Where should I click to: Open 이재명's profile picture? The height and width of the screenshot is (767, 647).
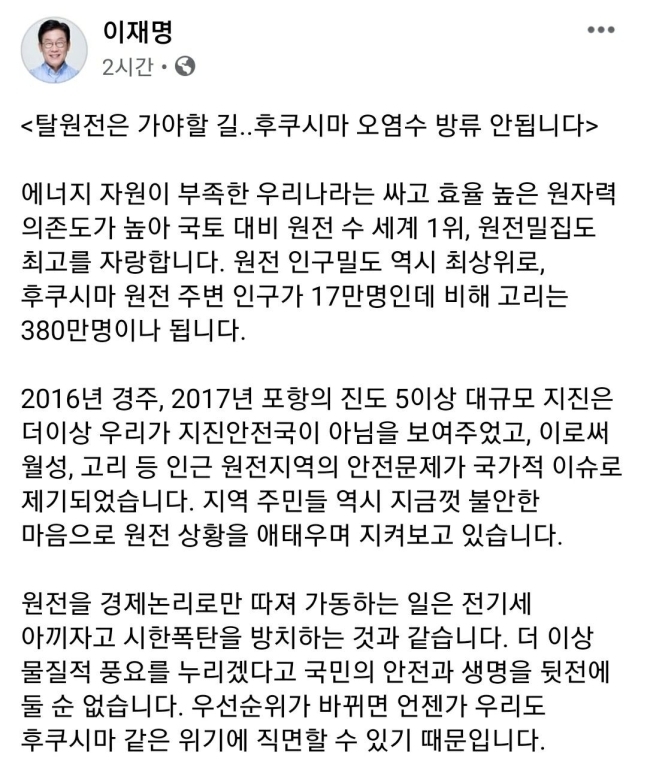click(x=54, y=49)
